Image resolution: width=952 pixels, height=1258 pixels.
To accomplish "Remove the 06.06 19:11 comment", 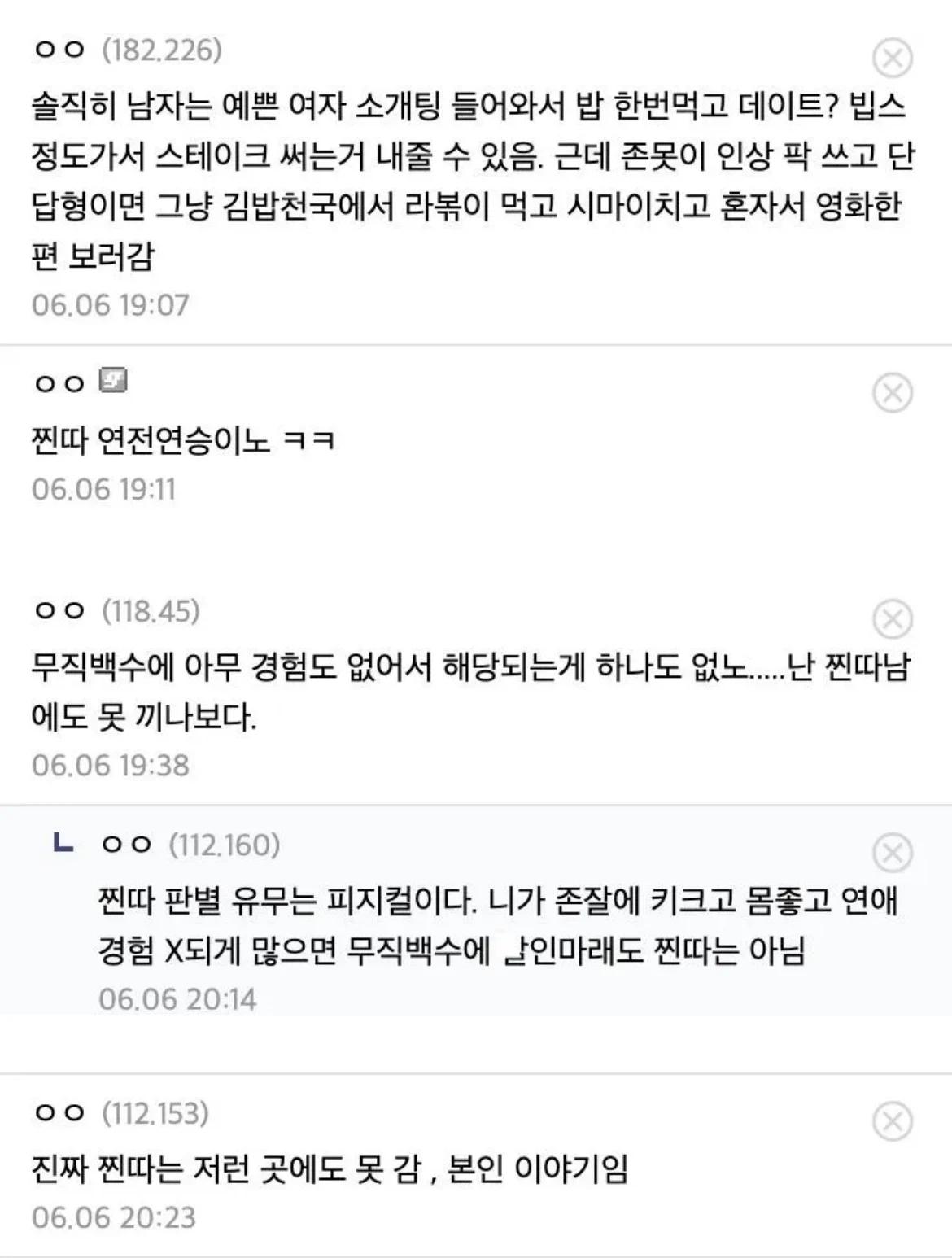I will [892, 393].
